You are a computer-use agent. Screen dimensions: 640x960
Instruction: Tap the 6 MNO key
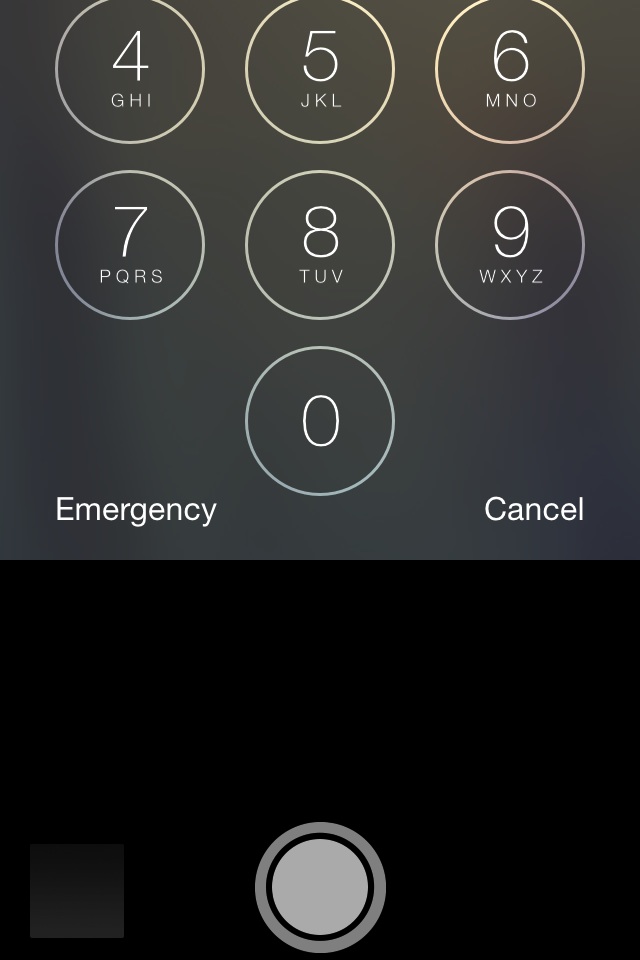pyautogui.click(x=510, y=67)
